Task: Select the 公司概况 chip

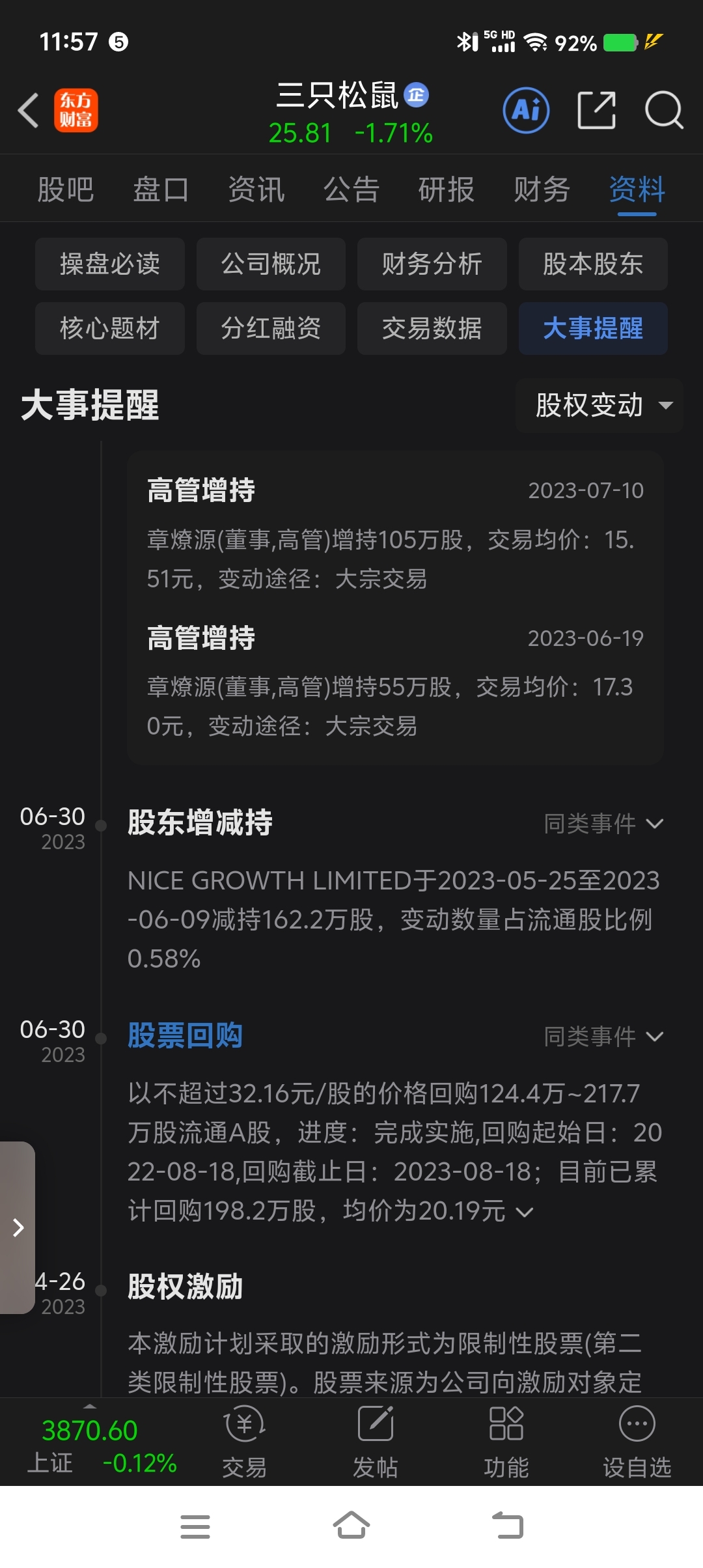Action: click(271, 264)
